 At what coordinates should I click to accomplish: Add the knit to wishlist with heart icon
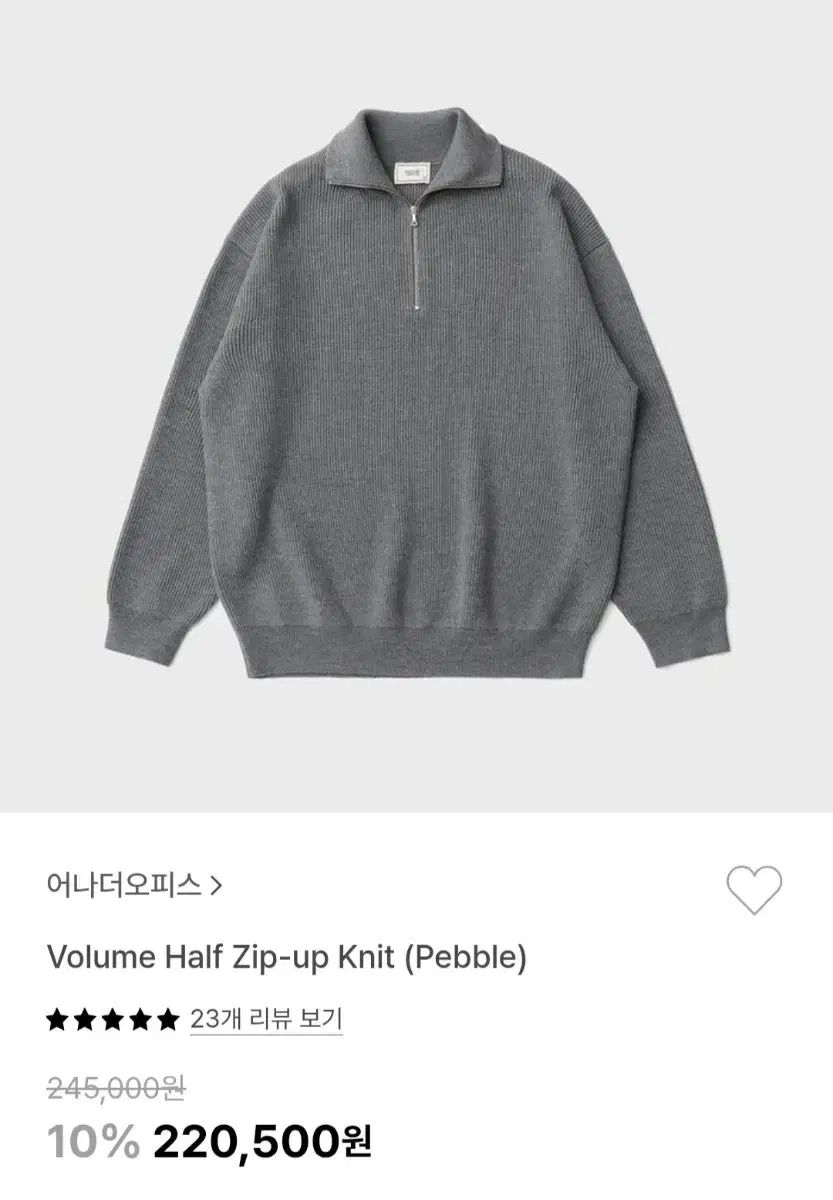coord(753,889)
